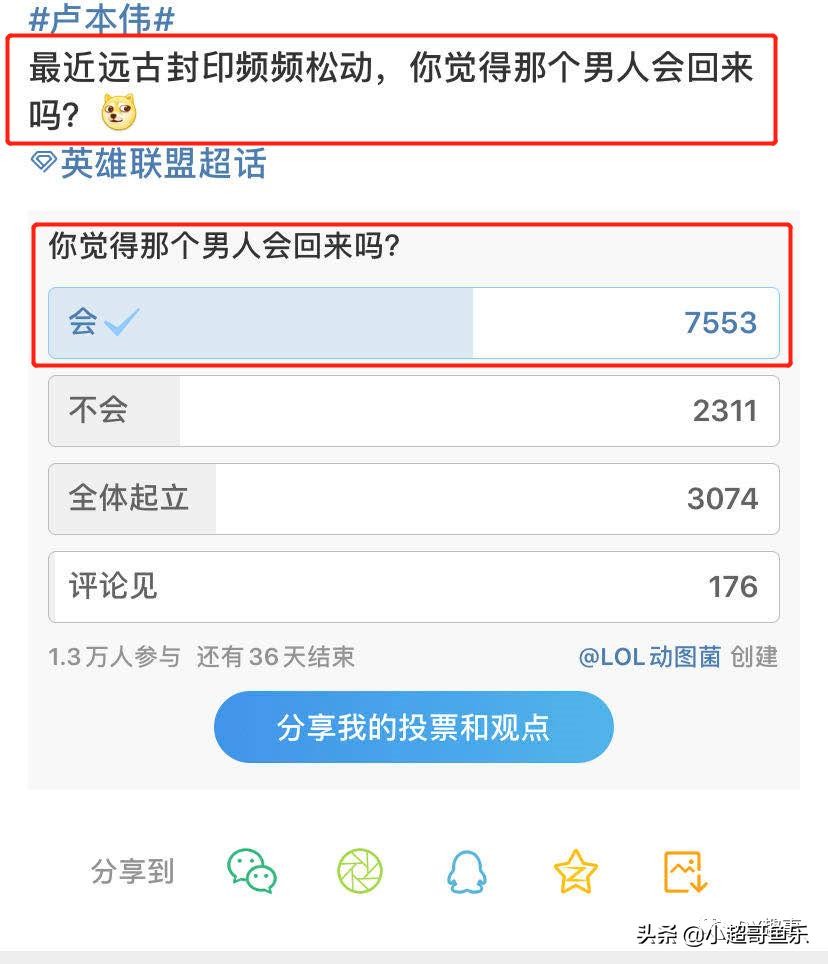
Task: Share the poll to WeChat
Action: click(251, 872)
